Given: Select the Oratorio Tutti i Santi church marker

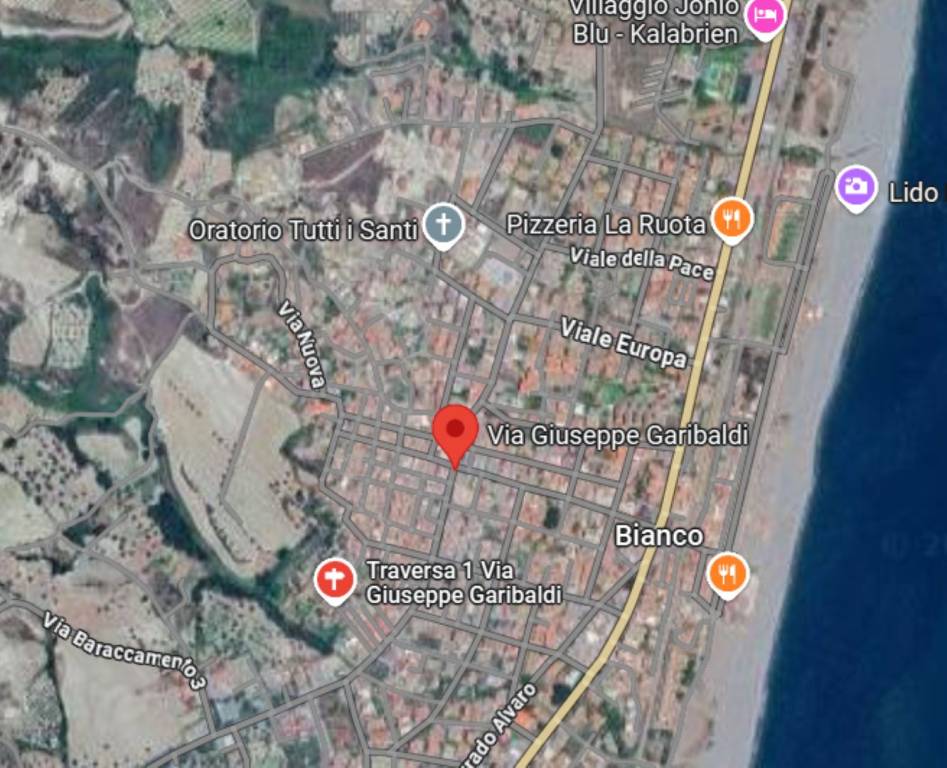Looking at the screenshot, I should [443, 225].
